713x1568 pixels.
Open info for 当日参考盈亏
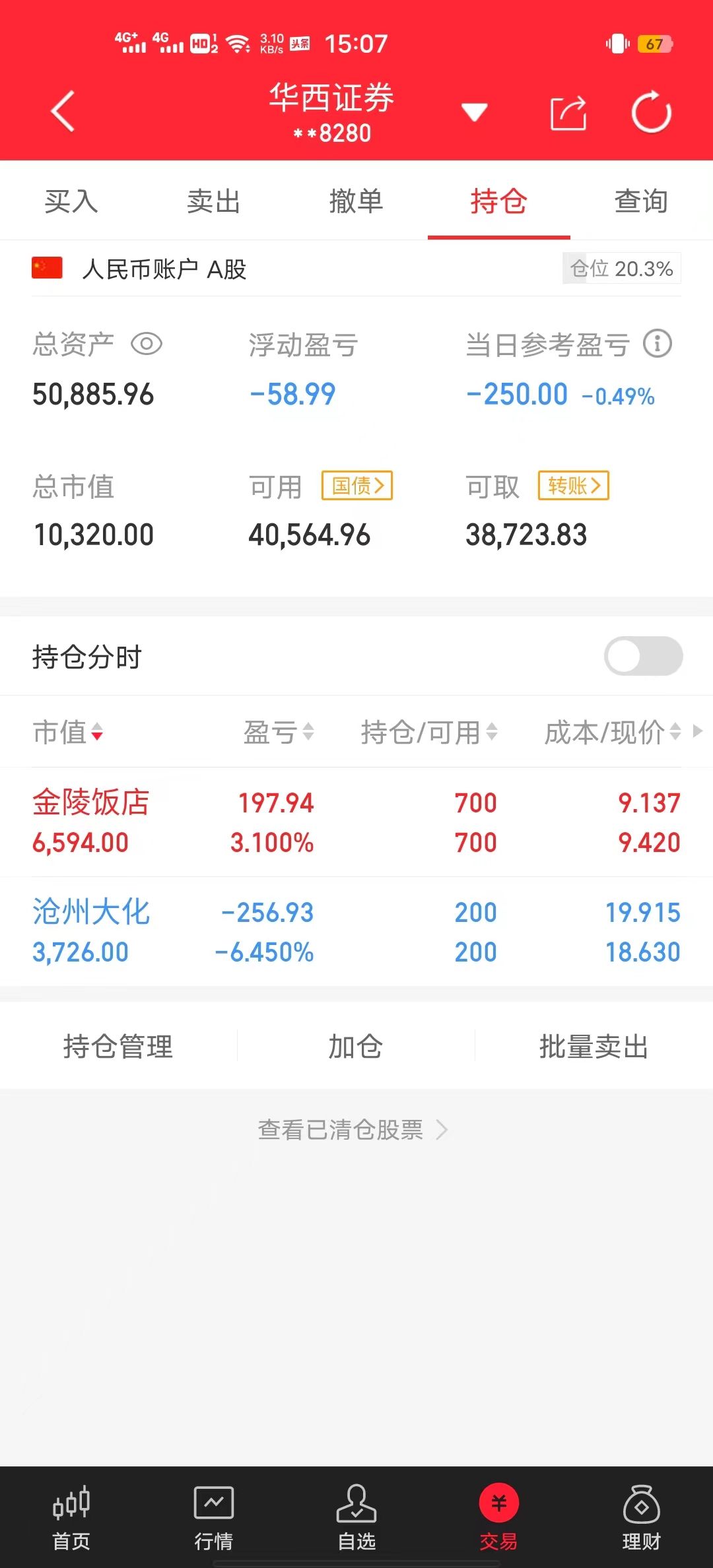pos(658,343)
